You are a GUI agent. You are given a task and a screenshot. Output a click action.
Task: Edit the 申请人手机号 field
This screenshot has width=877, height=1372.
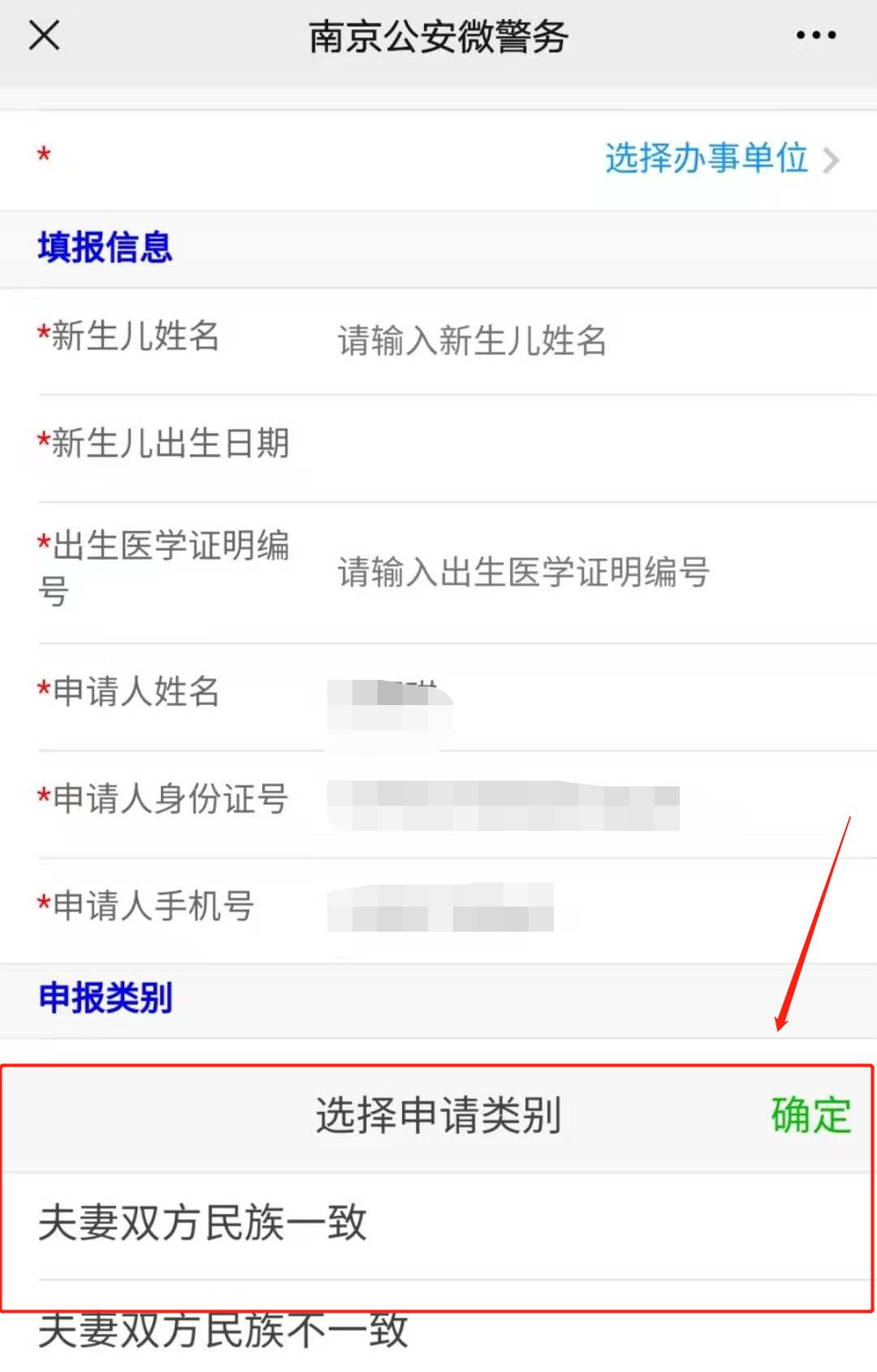(x=568, y=909)
